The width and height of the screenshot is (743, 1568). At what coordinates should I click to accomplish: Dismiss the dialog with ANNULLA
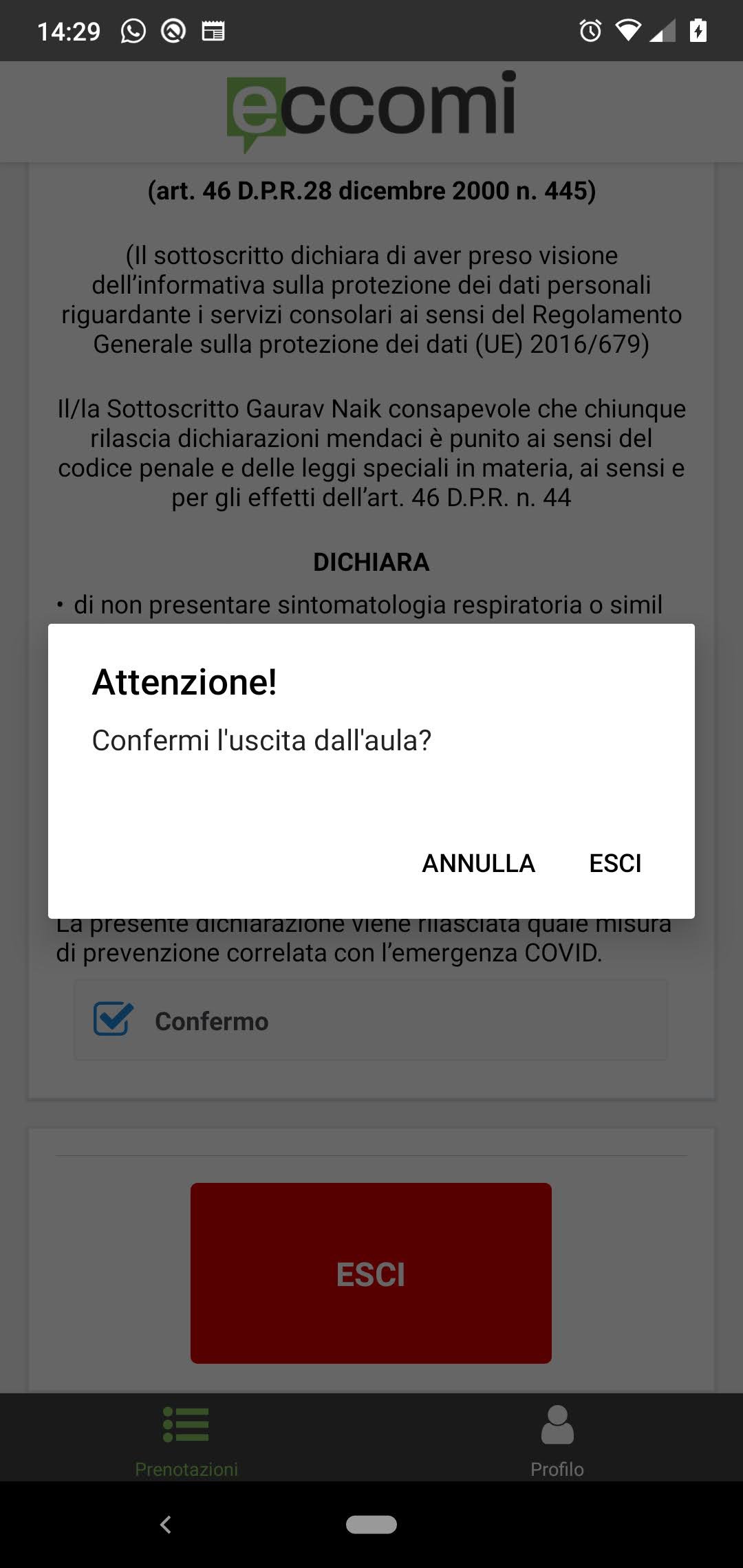(x=477, y=864)
